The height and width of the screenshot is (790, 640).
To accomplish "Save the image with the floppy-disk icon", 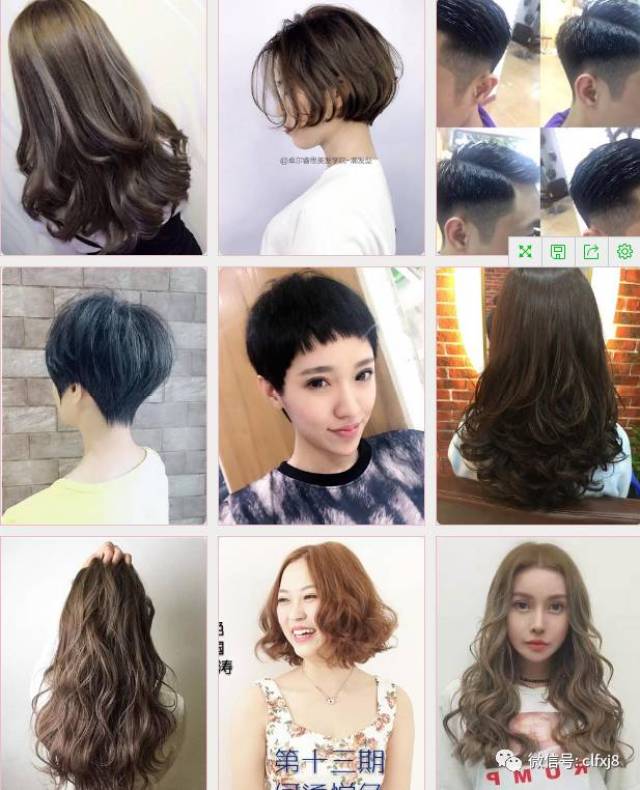I will click(x=559, y=252).
